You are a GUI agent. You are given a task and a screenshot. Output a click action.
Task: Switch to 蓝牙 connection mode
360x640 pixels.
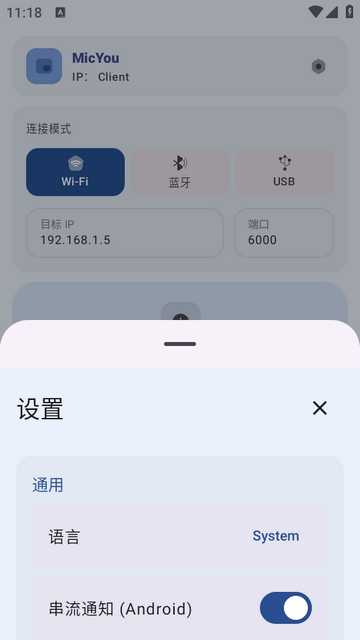tap(180, 172)
